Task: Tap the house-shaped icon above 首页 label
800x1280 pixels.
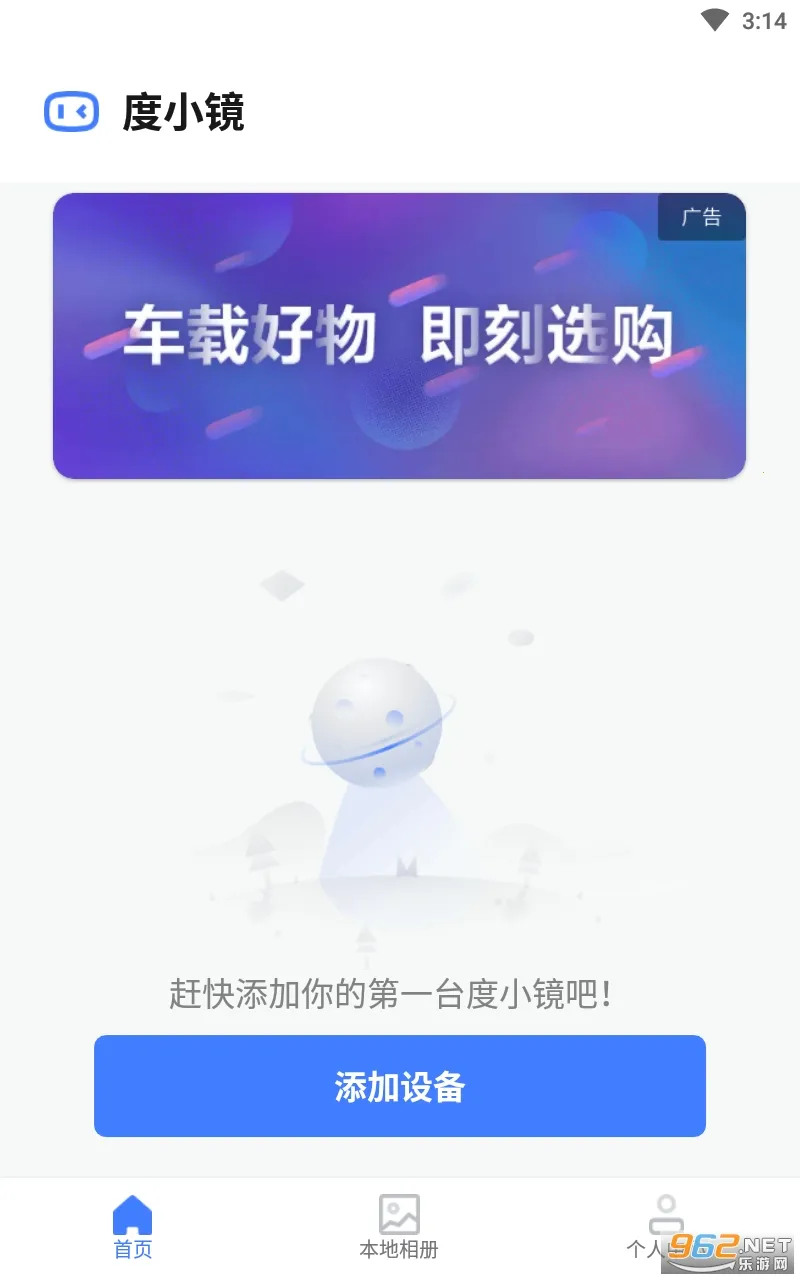Action: [x=131, y=1213]
